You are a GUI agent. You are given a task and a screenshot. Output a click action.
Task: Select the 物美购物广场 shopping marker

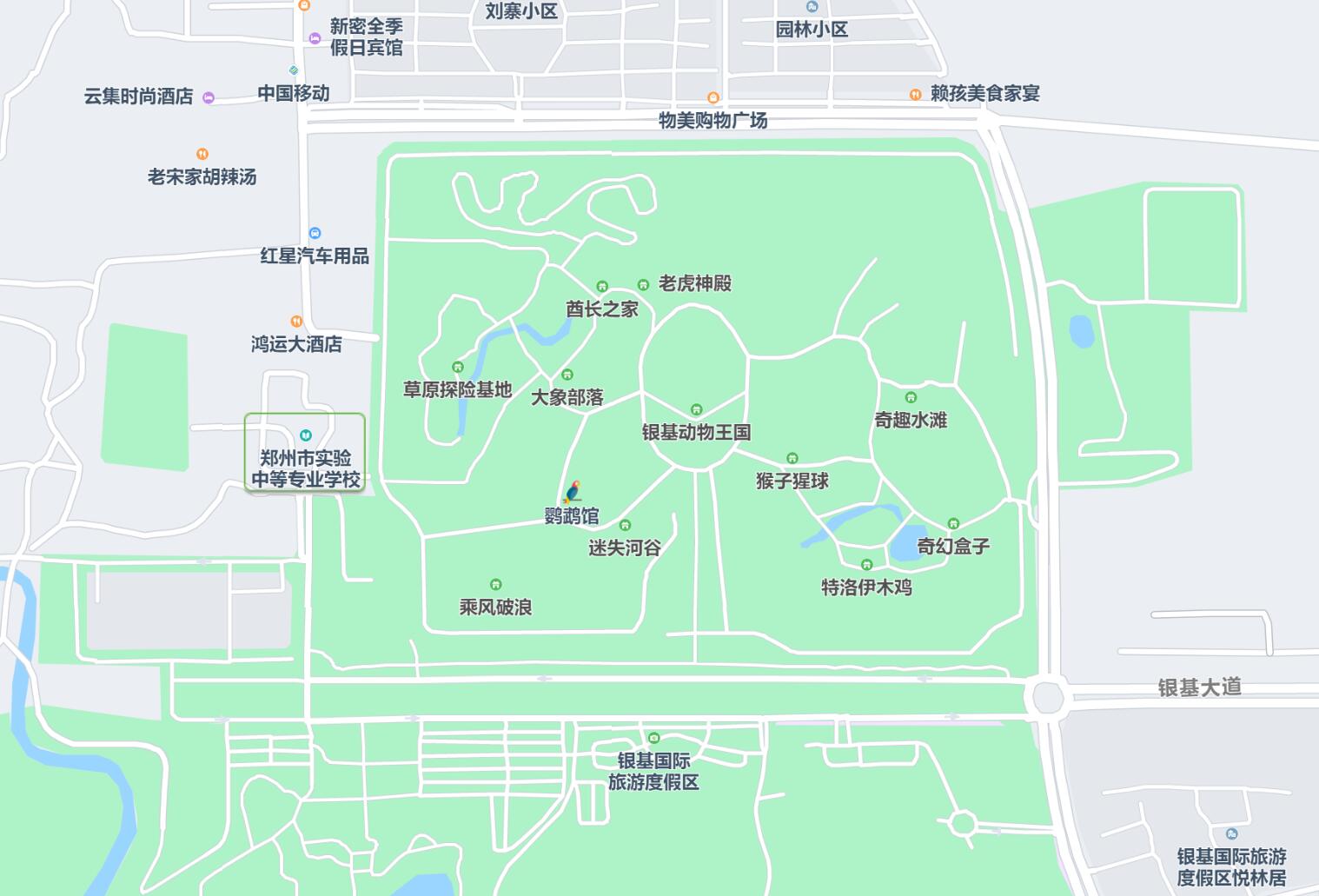[713, 98]
